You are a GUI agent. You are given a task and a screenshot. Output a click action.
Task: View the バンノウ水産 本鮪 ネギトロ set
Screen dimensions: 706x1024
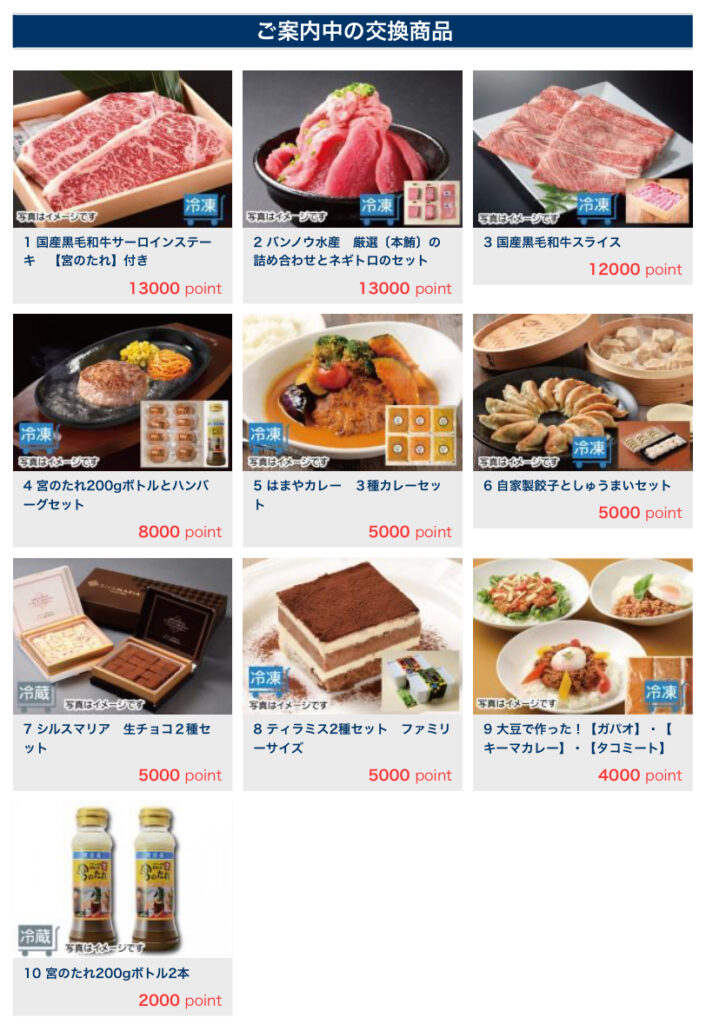tap(352, 148)
